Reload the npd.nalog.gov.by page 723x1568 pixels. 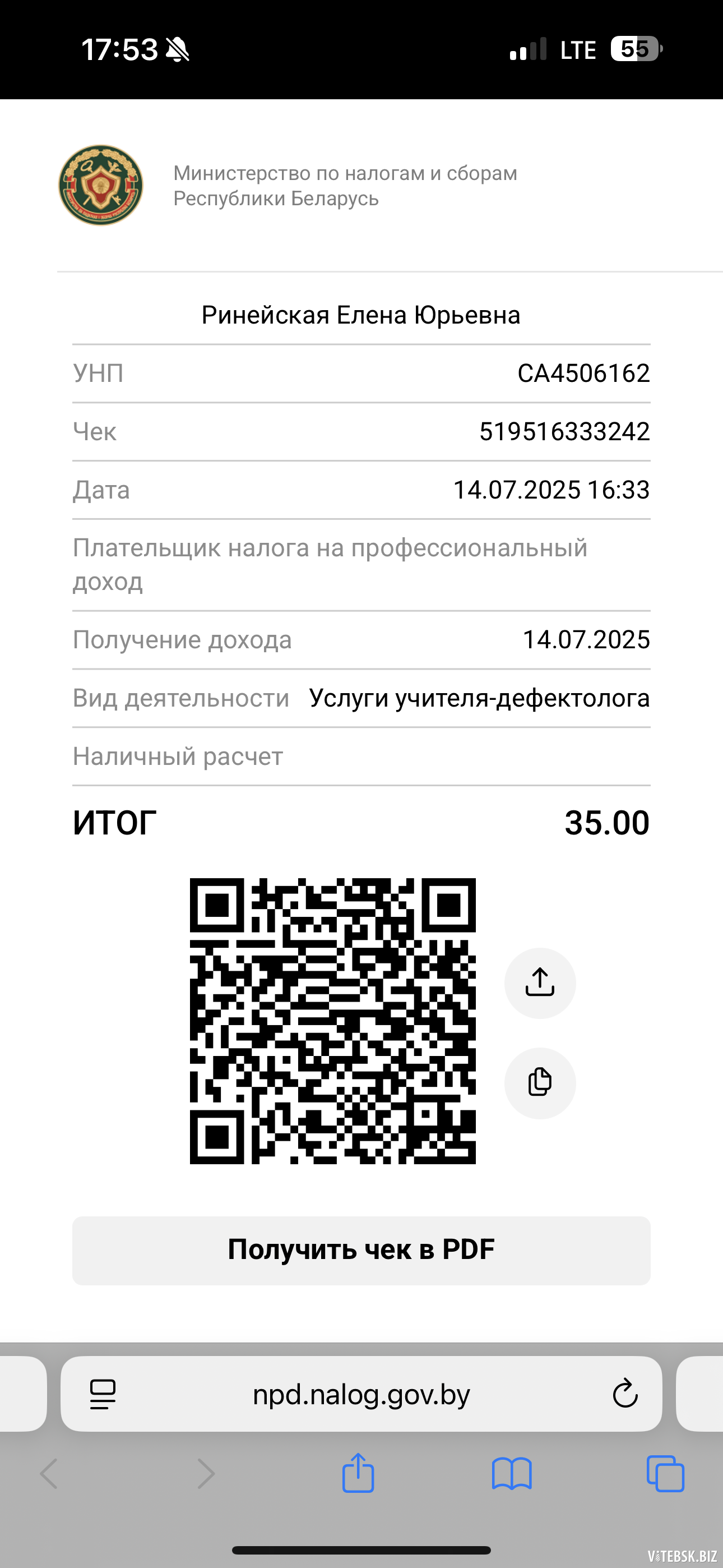(x=624, y=1393)
